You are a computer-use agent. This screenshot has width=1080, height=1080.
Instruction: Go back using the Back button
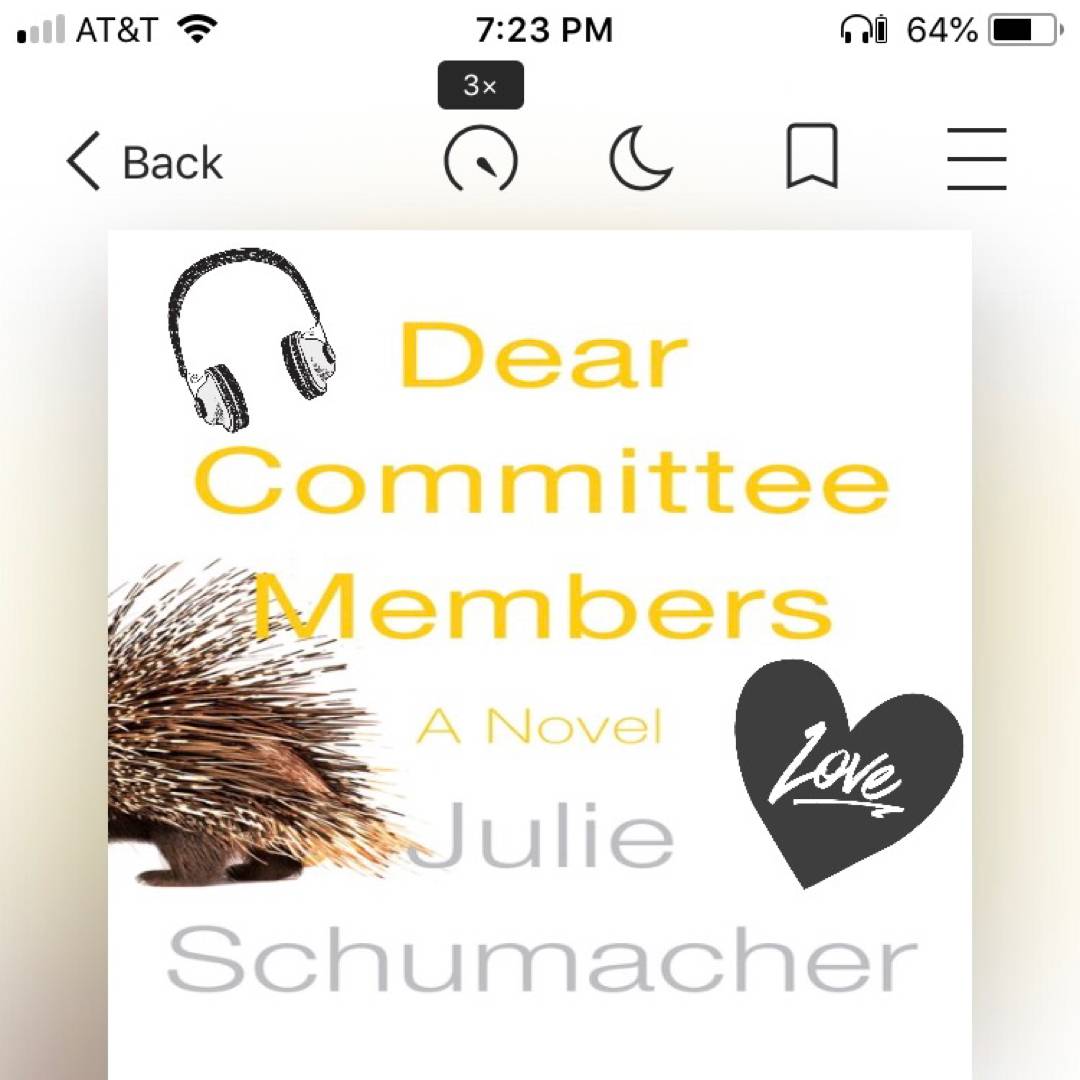click(145, 163)
